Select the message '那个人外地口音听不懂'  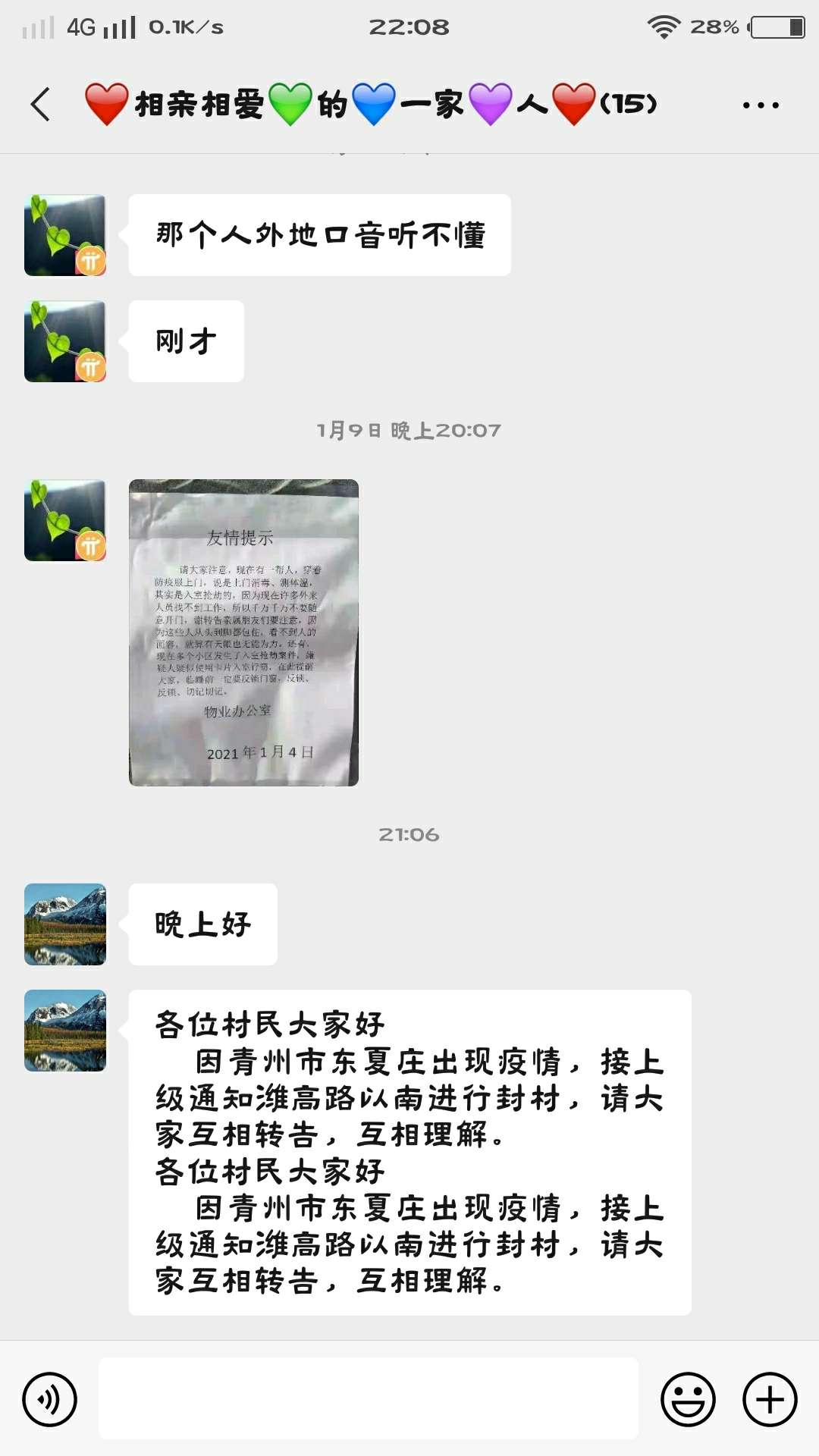tap(318, 234)
